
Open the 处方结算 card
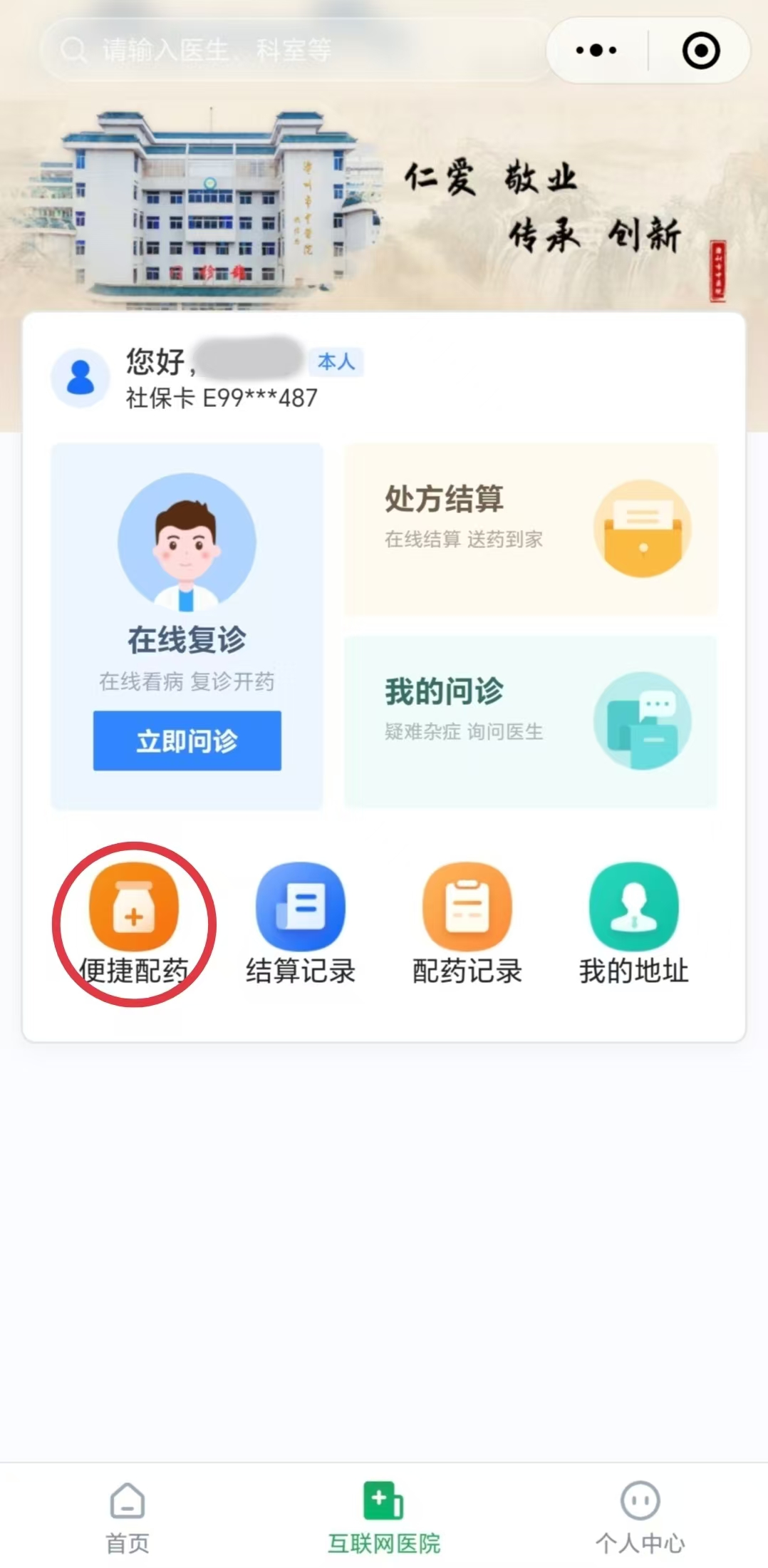pos(530,529)
